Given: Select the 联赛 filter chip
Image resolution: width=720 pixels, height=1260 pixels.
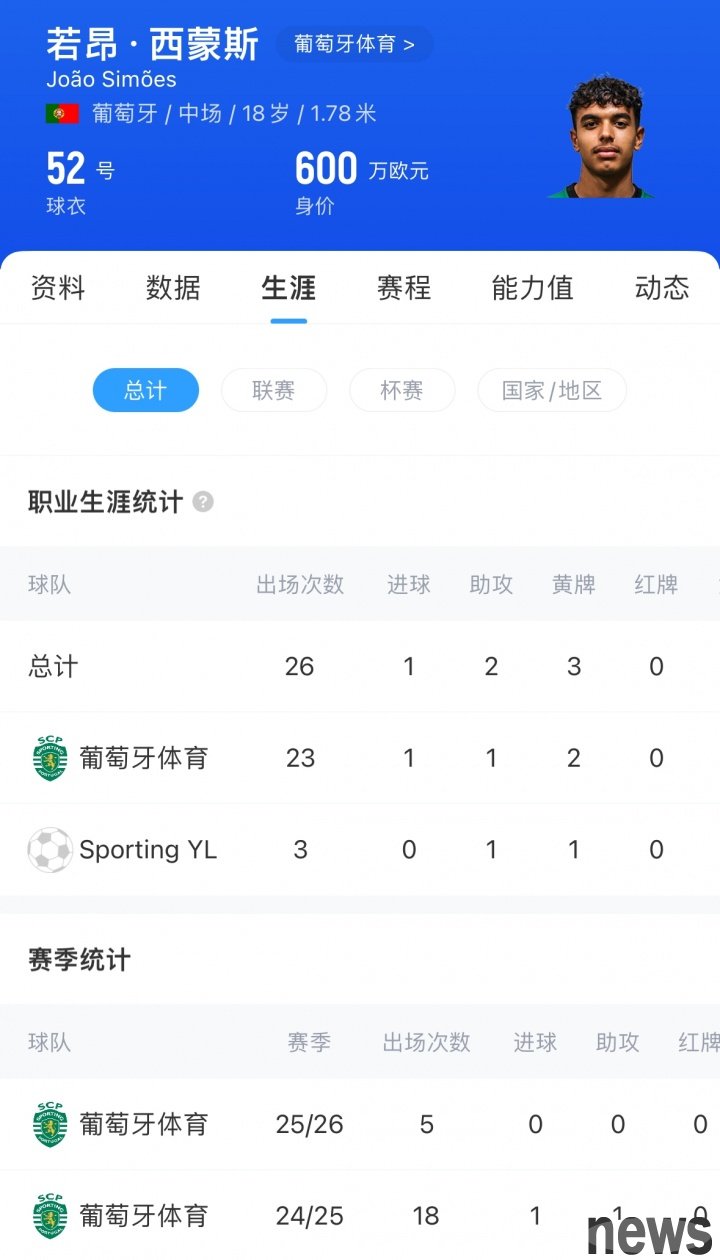Looking at the screenshot, I should (274, 390).
